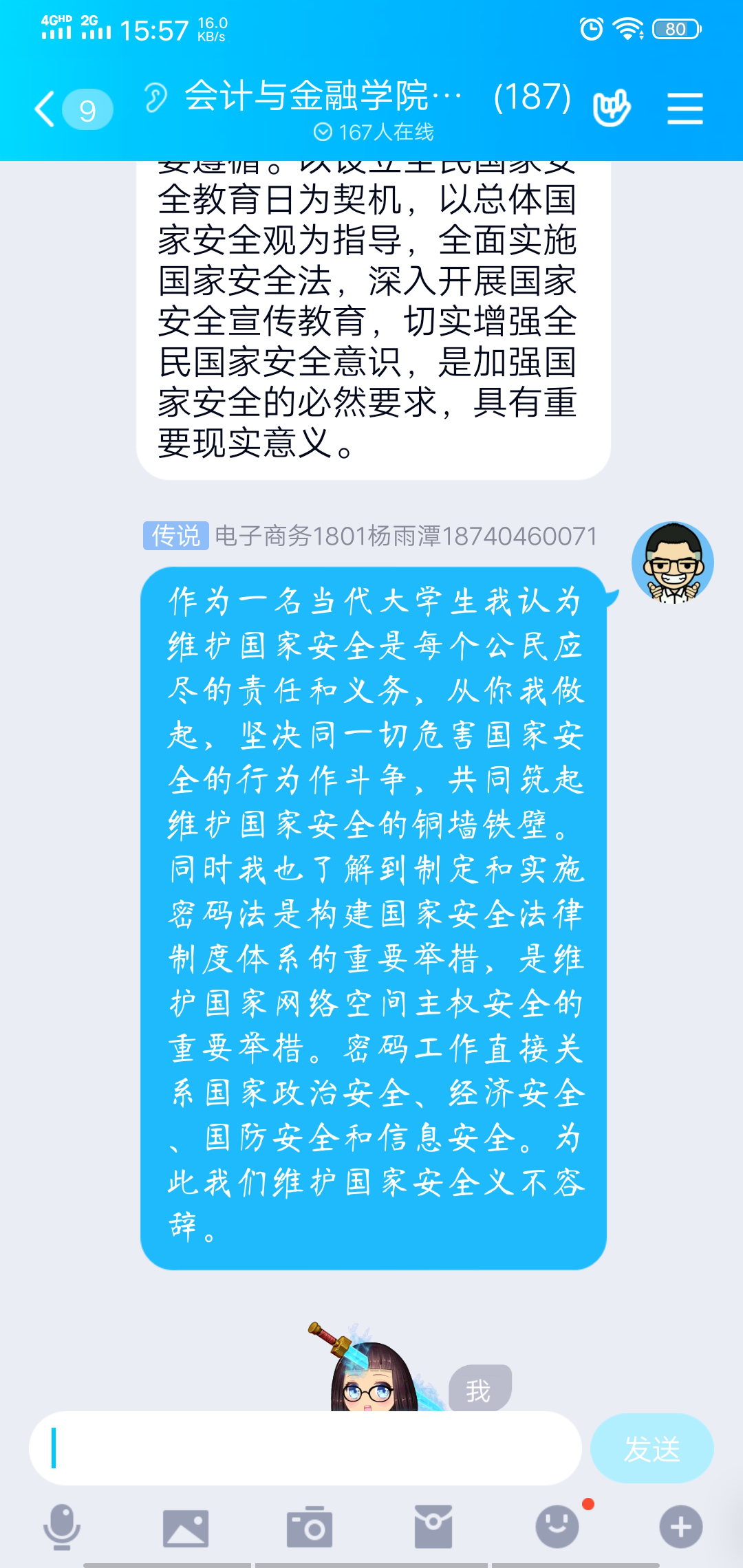The width and height of the screenshot is (743, 1568).
Task: Toggle the ear listening mode icon
Action: point(156,97)
